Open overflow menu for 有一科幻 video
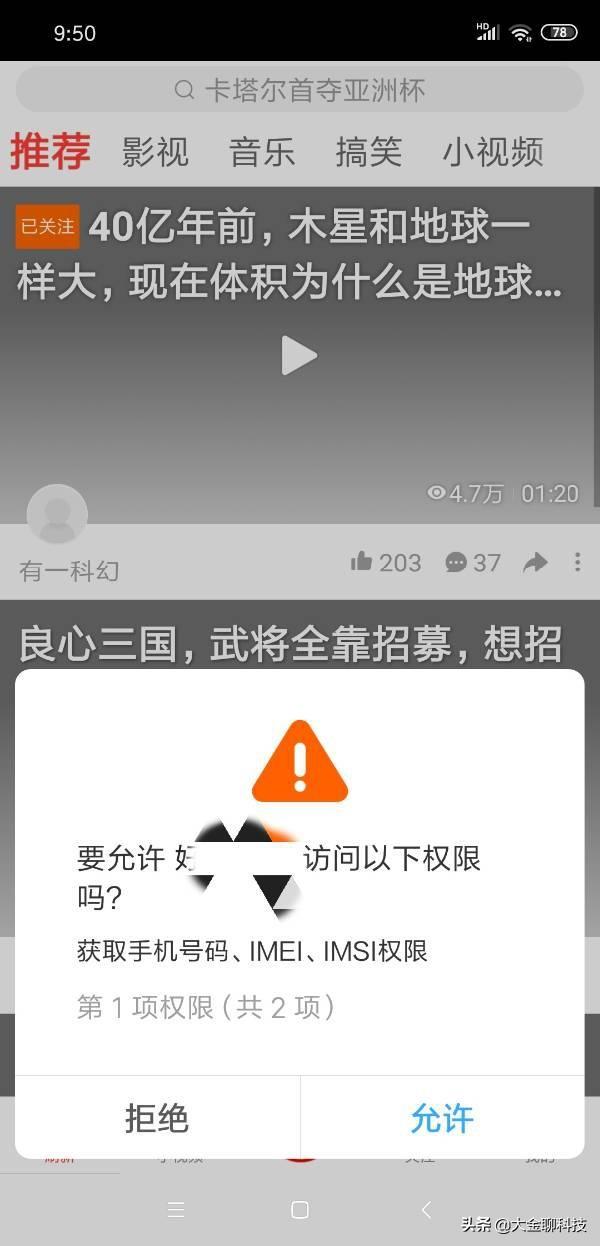The height and width of the screenshot is (1246, 600). point(577,562)
